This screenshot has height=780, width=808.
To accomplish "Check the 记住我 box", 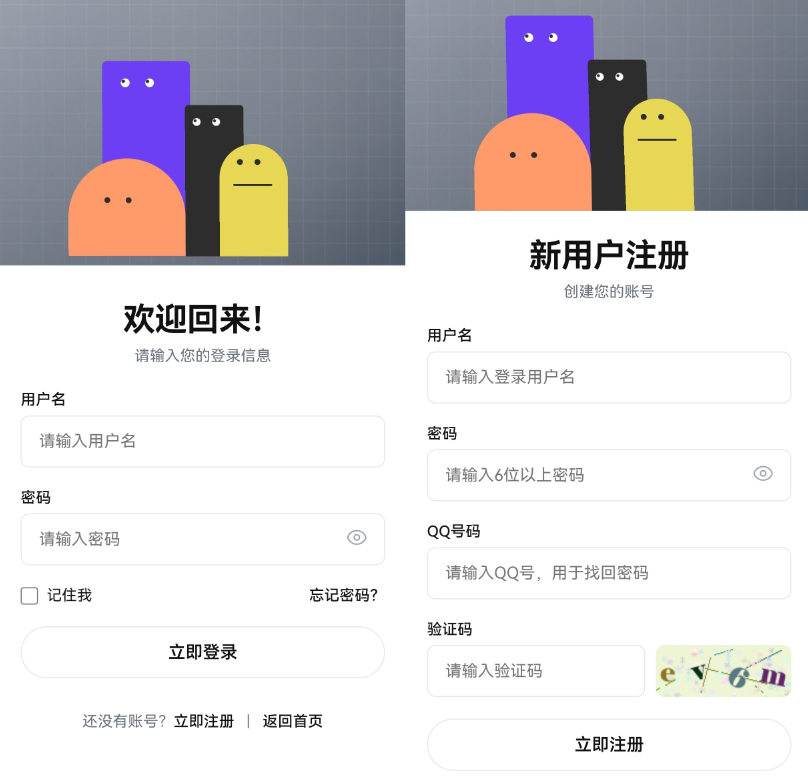I will 30,596.
